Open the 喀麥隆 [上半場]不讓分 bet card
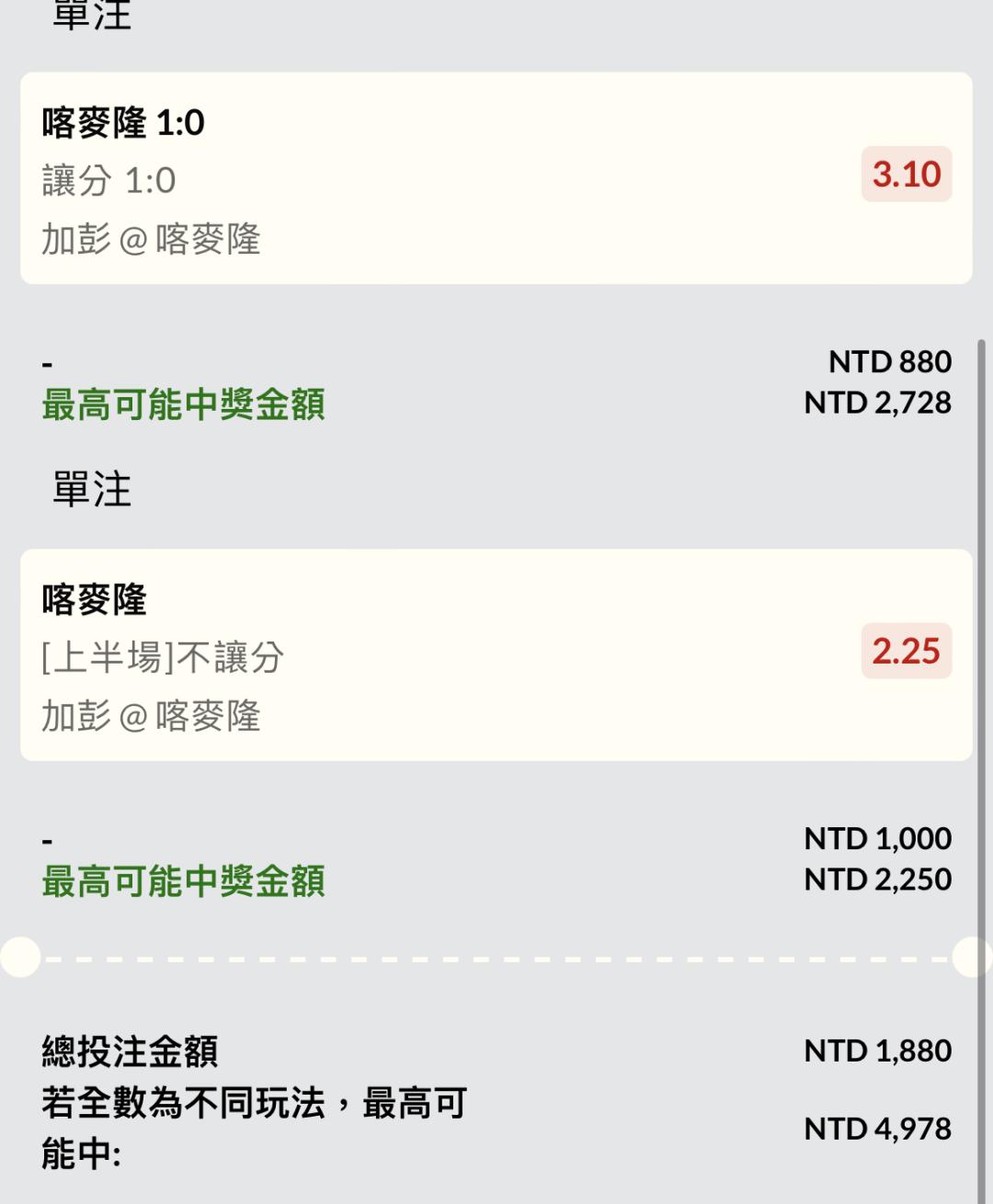This screenshot has width=993, height=1204. point(441,655)
